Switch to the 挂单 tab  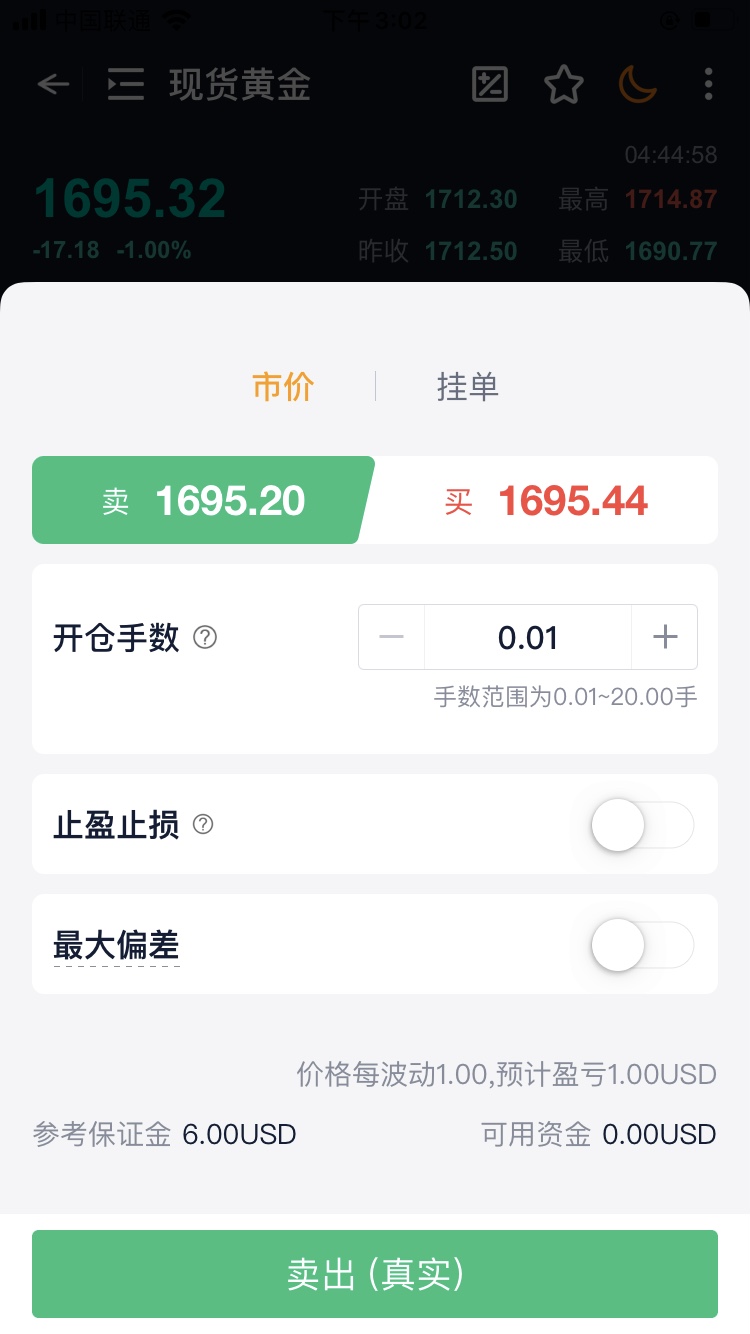[x=468, y=387]
